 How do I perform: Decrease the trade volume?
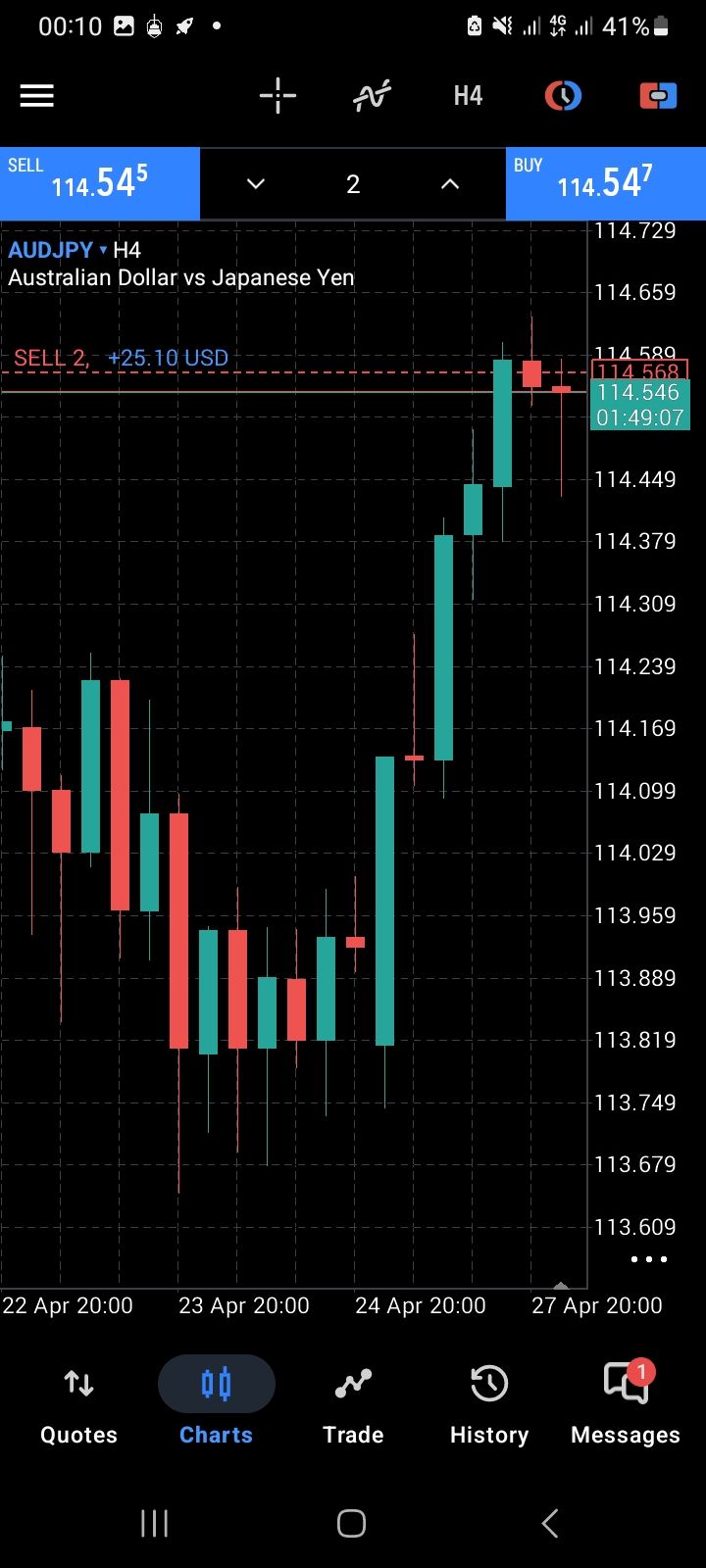click(x=256, y=184)
